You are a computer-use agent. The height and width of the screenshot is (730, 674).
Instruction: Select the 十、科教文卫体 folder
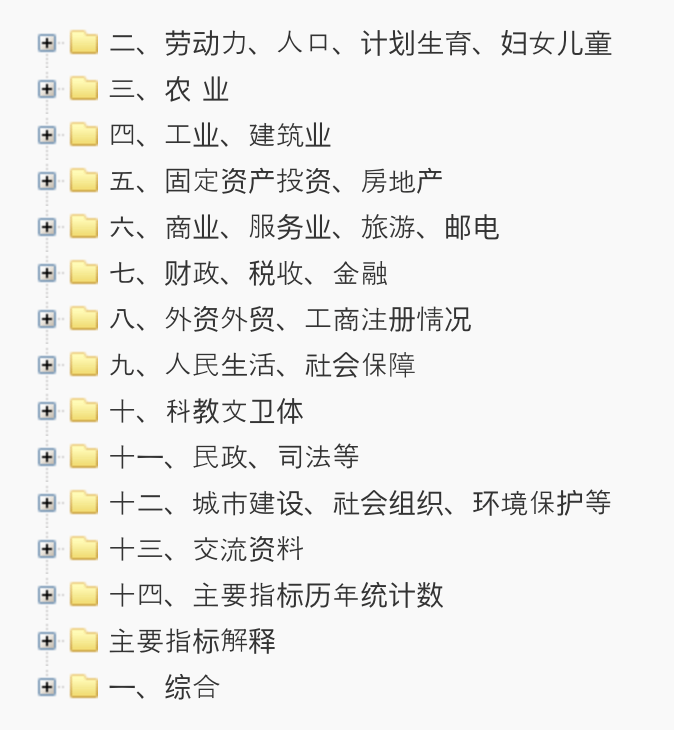[206, 411]
